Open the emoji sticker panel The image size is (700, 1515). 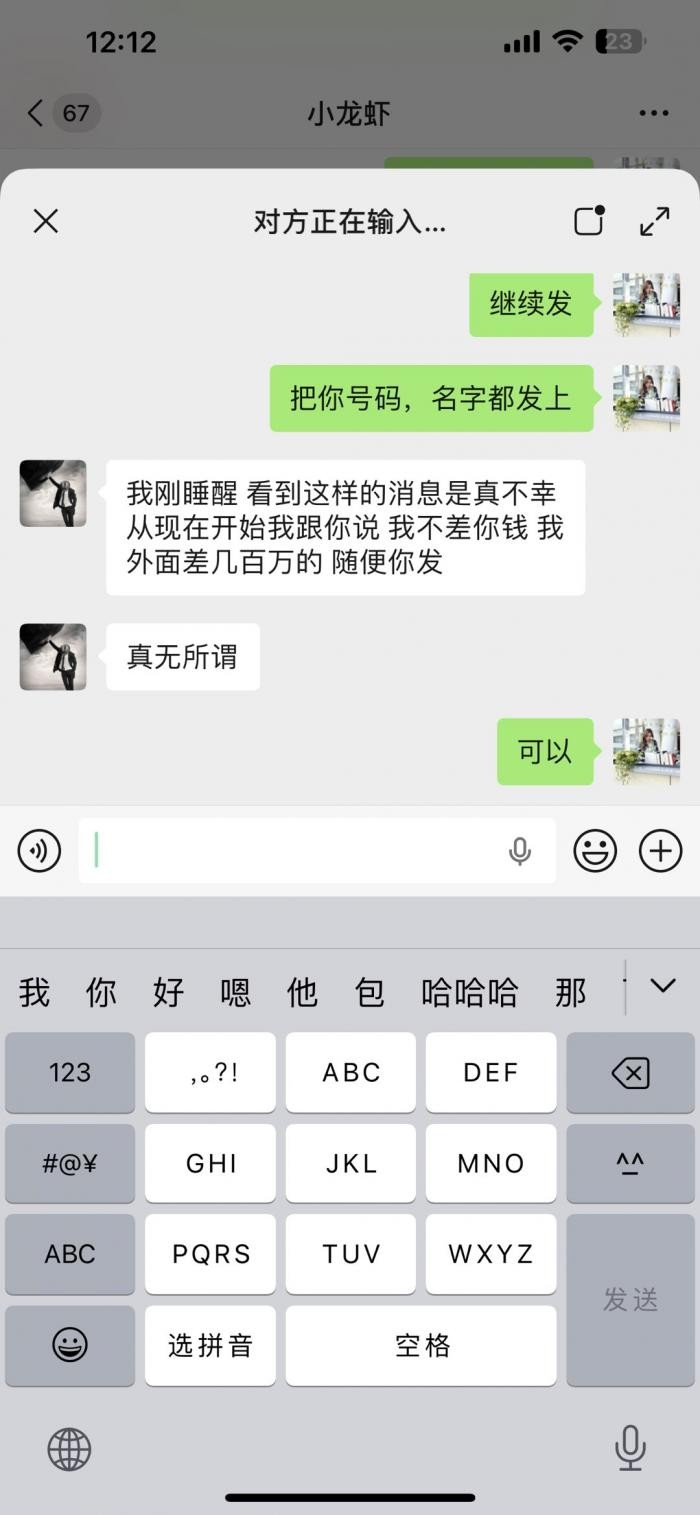tap(594, 851)
